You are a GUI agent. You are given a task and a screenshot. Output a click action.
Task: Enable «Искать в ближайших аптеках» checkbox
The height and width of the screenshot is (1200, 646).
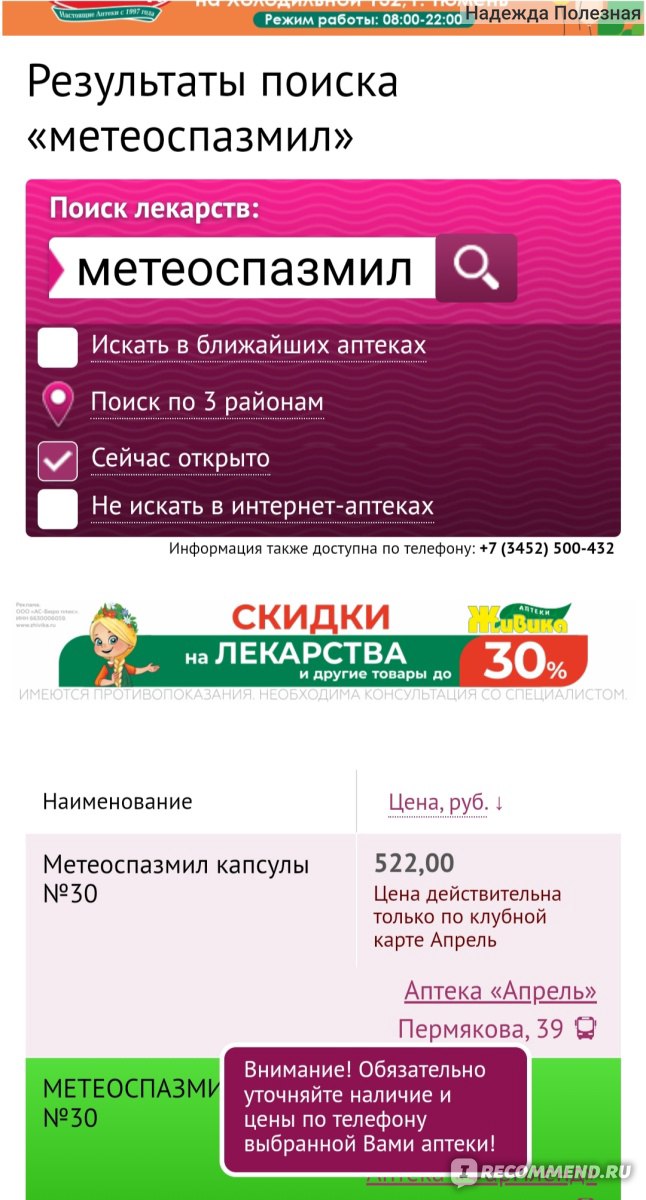pos(58,347)
